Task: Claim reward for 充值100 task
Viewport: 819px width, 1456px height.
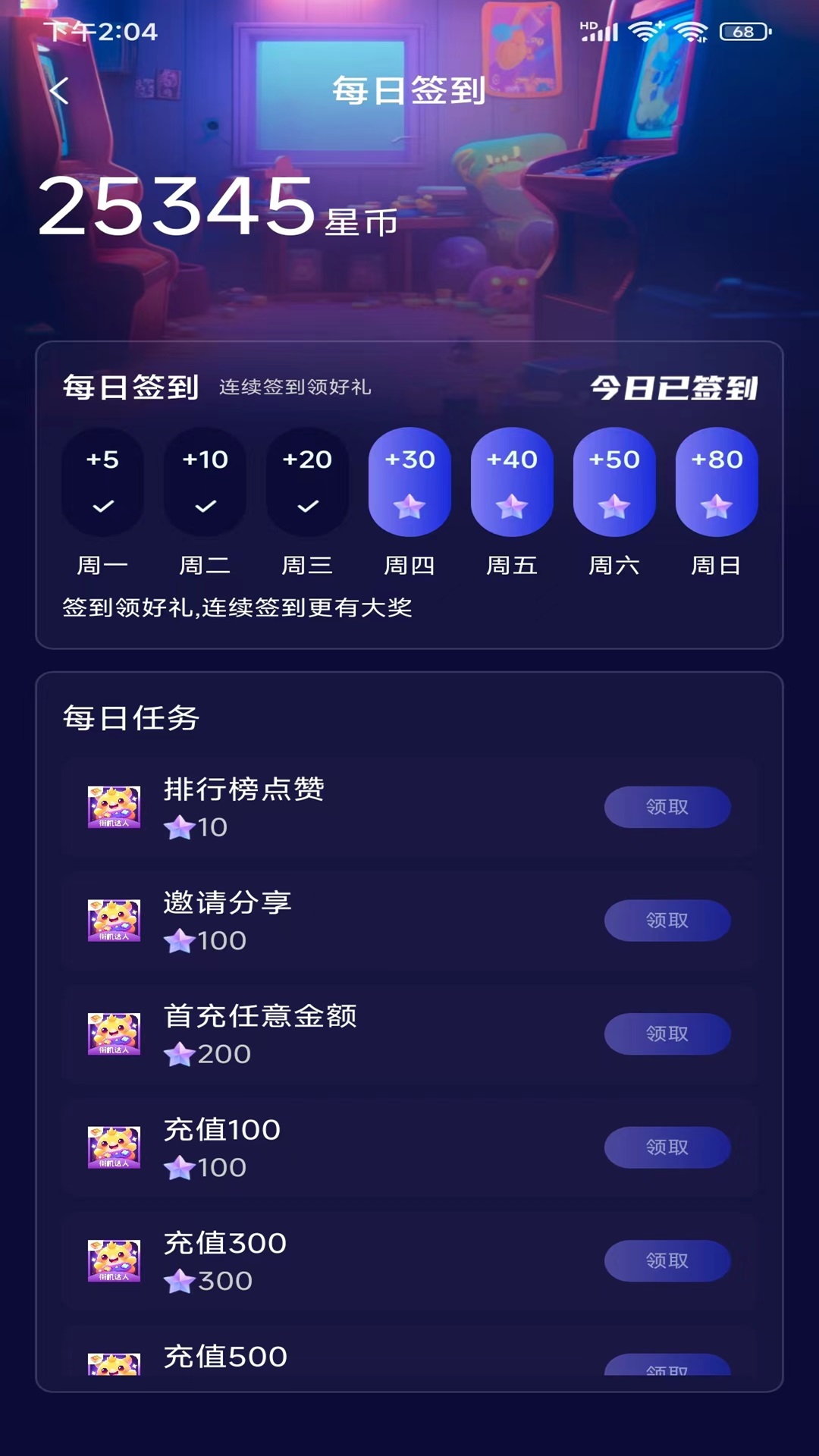Action: click(667, 1147)
